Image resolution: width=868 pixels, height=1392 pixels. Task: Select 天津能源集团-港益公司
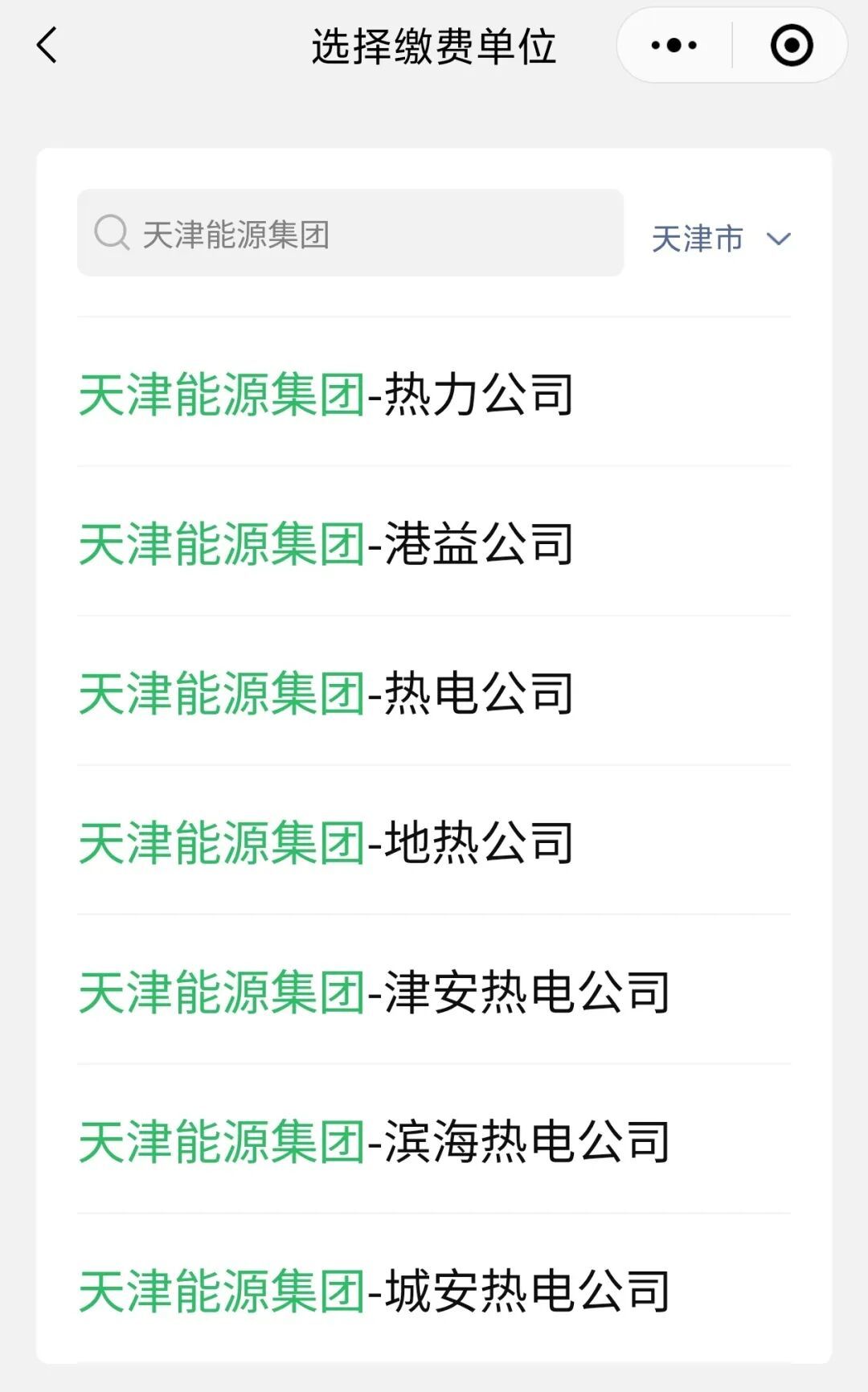click(434, 542)
